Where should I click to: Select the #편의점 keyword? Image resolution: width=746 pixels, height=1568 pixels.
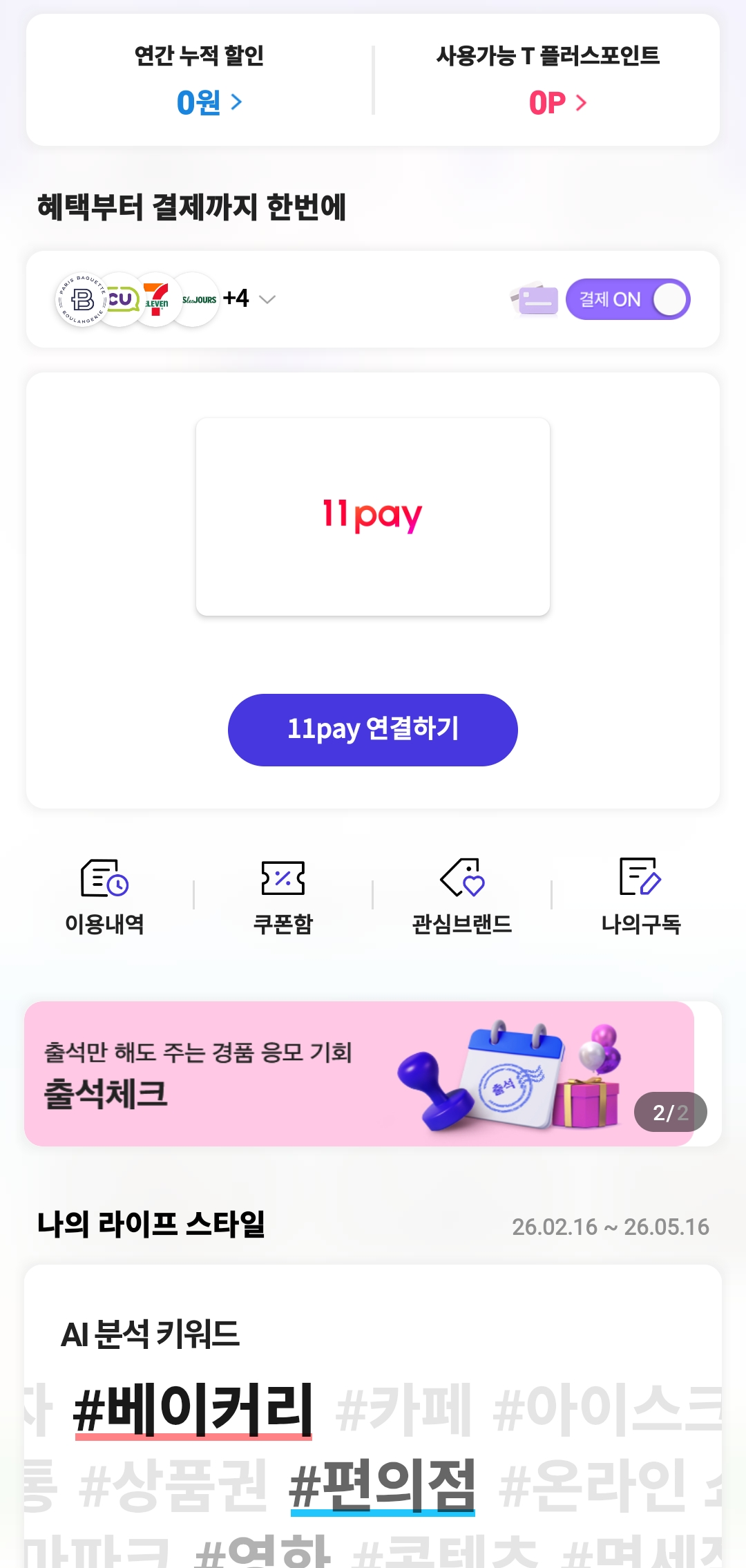(383, 1485)
